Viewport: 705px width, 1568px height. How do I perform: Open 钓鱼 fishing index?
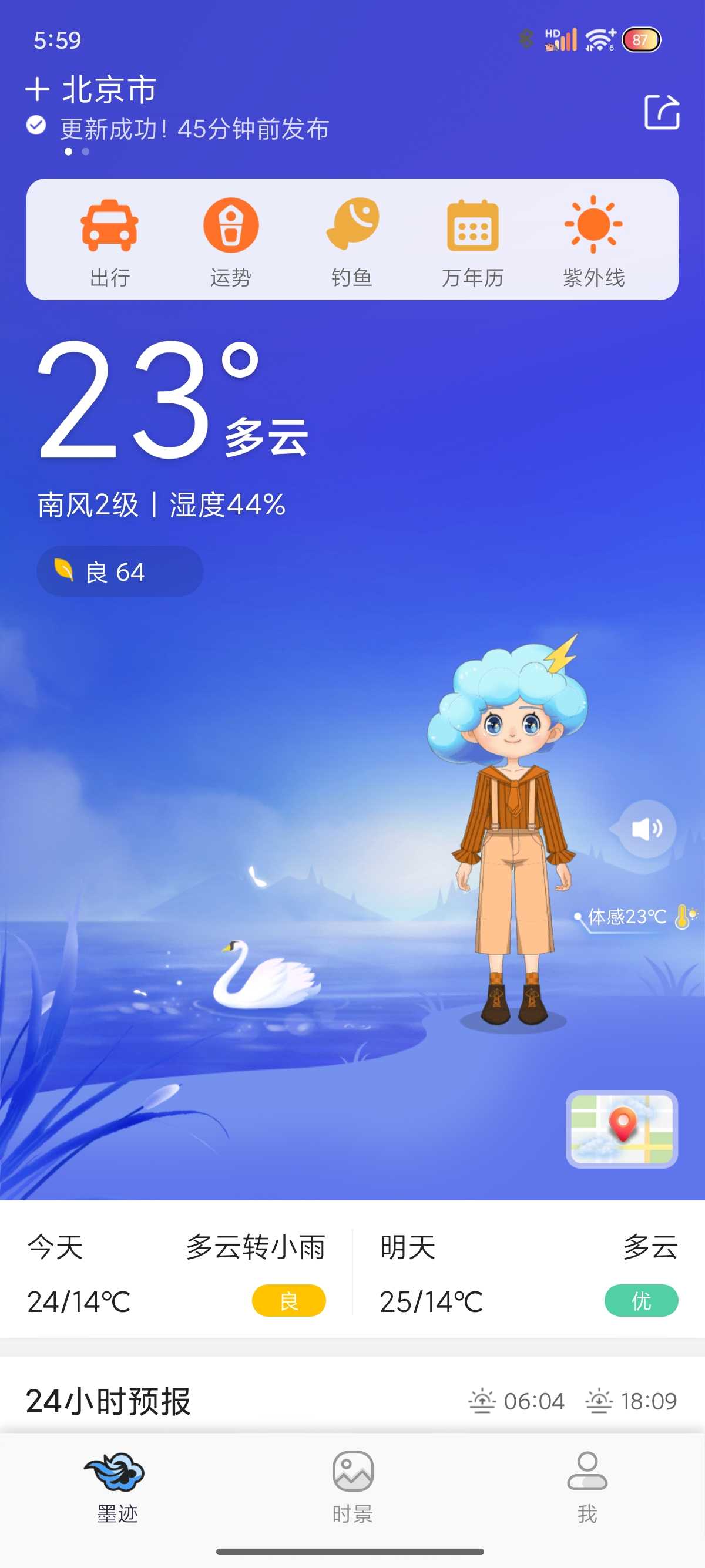pos(352,241)
